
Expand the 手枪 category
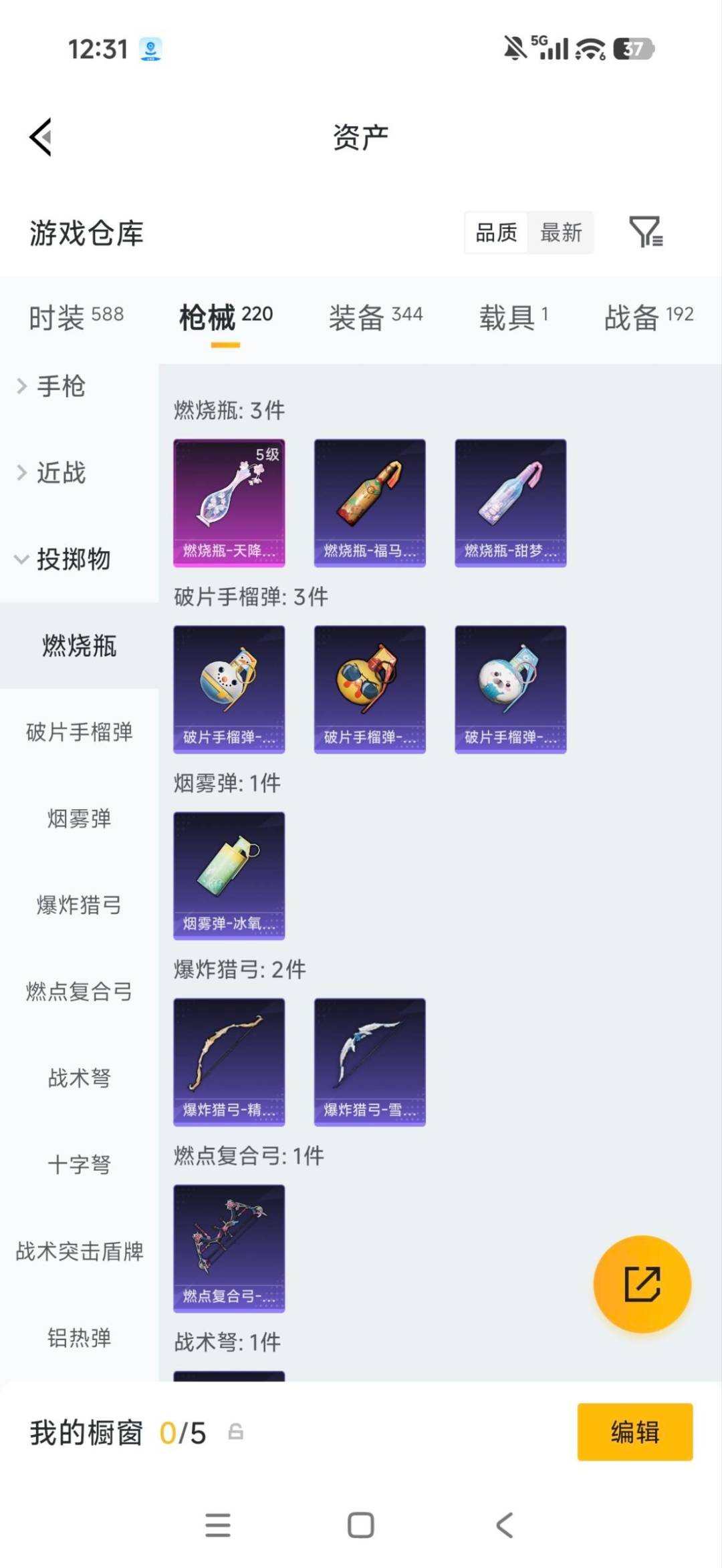tap(60, 386)
